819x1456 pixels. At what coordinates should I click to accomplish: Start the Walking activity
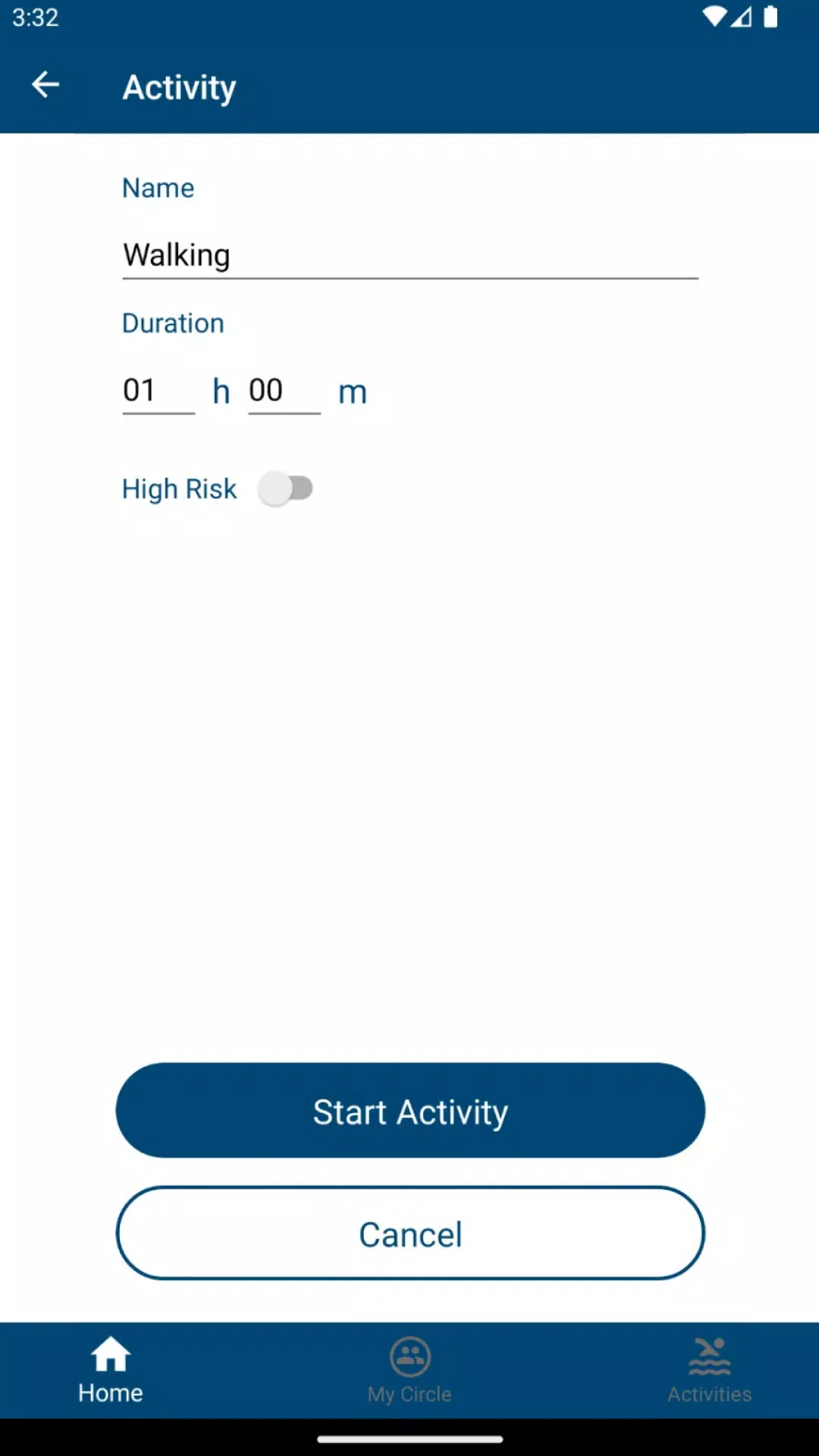409,1111
